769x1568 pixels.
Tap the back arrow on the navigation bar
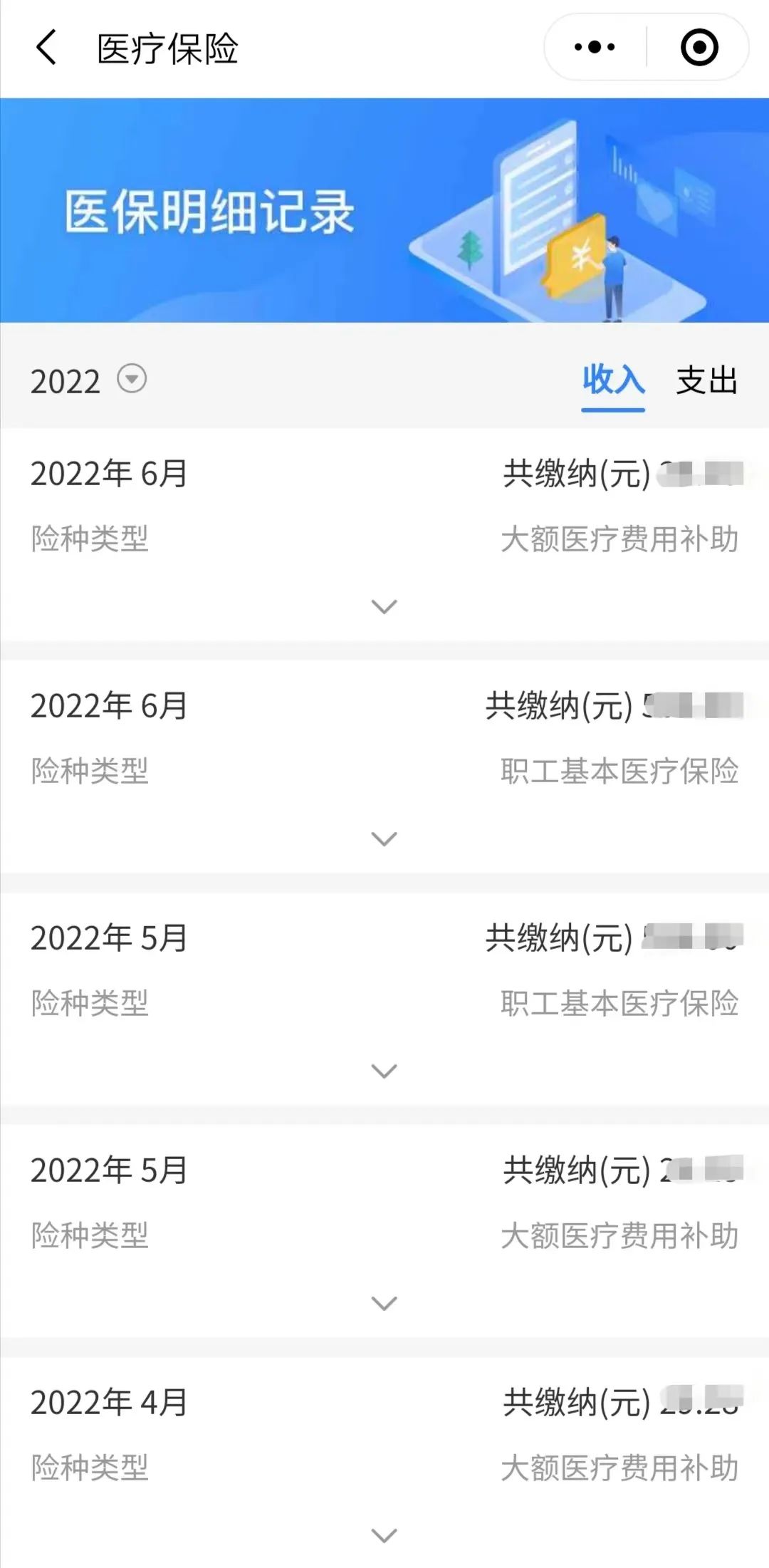point(44,48)
